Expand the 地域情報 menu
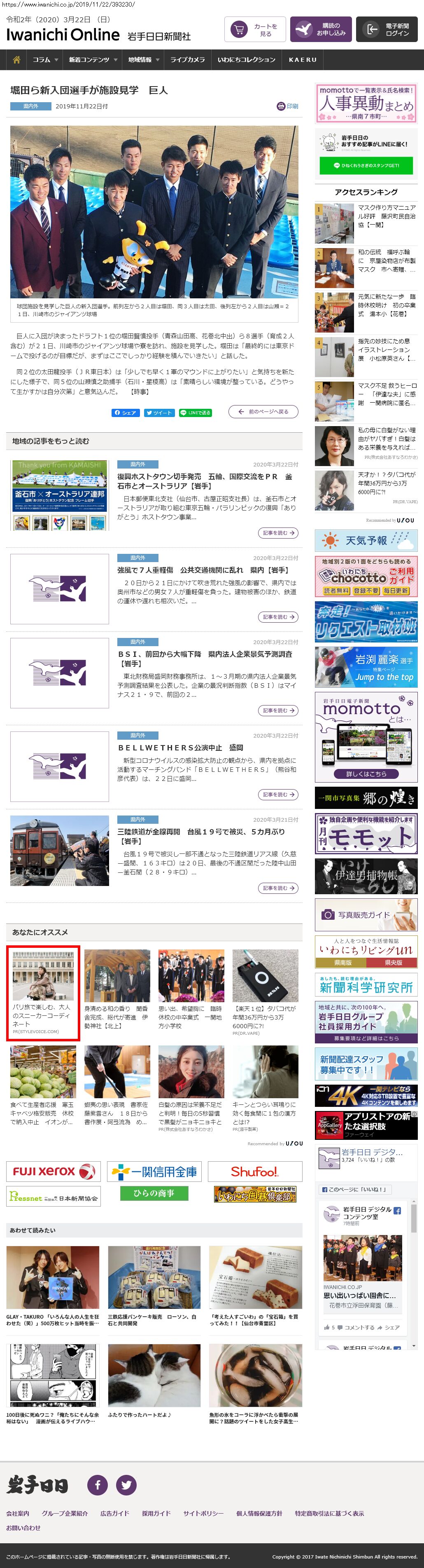424x1568 pixels. pyautogui.click(x=144, y=60)
